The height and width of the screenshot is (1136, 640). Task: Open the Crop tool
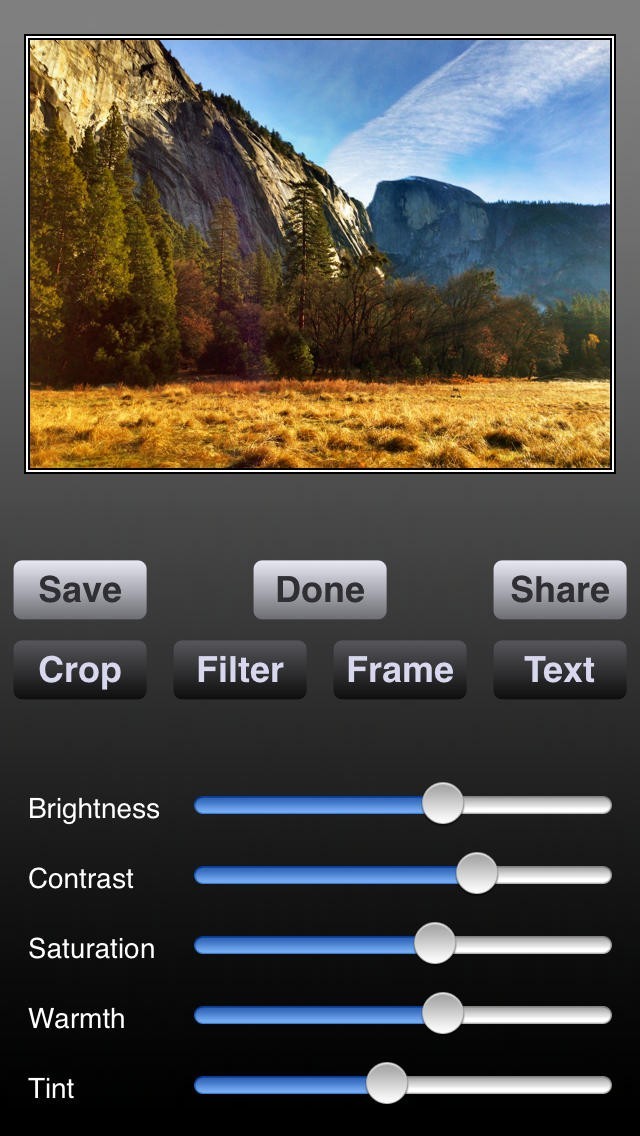[x=80, y=669]
